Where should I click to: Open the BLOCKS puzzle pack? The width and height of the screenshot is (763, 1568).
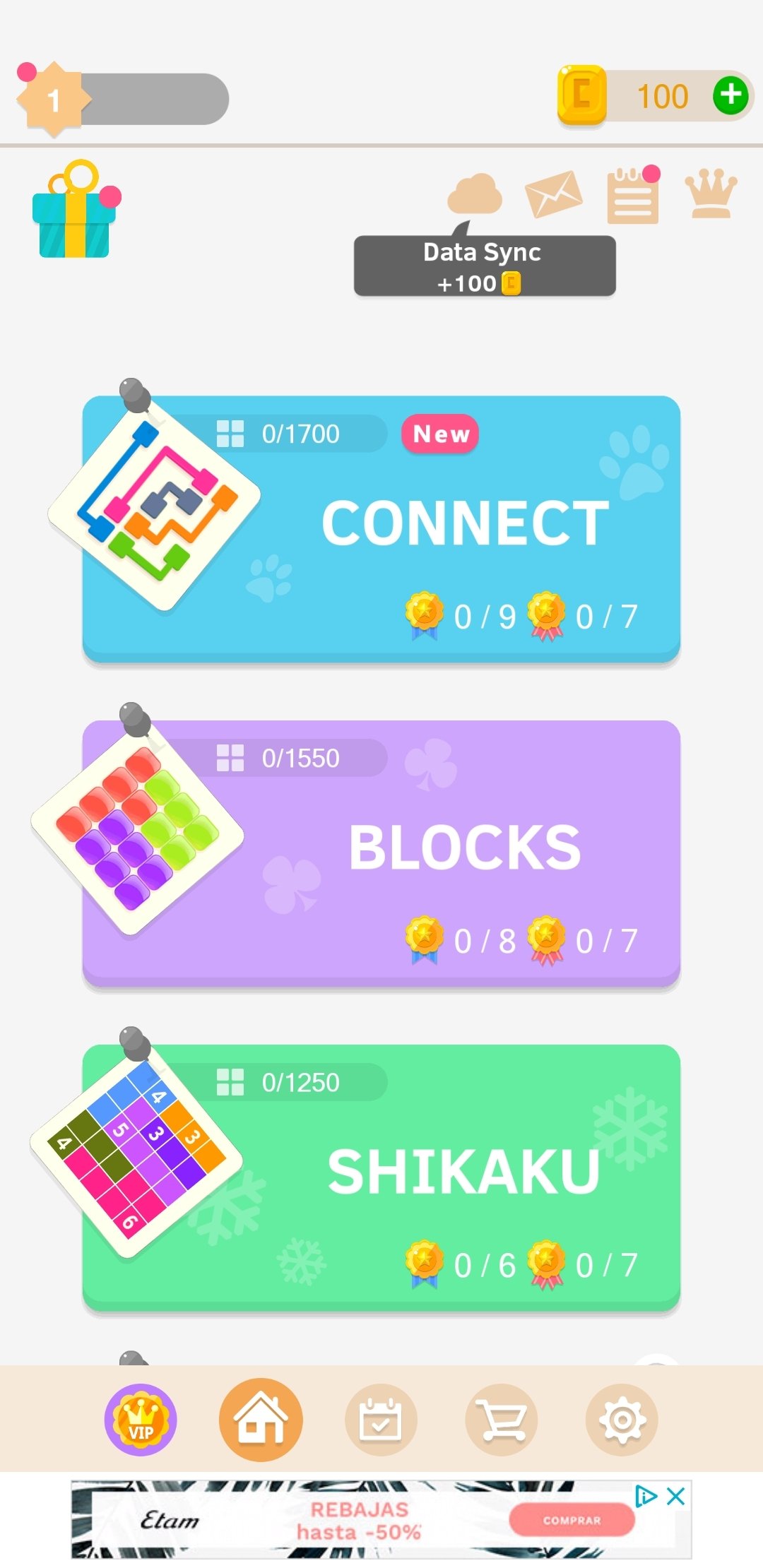click(x=381, y=852)
